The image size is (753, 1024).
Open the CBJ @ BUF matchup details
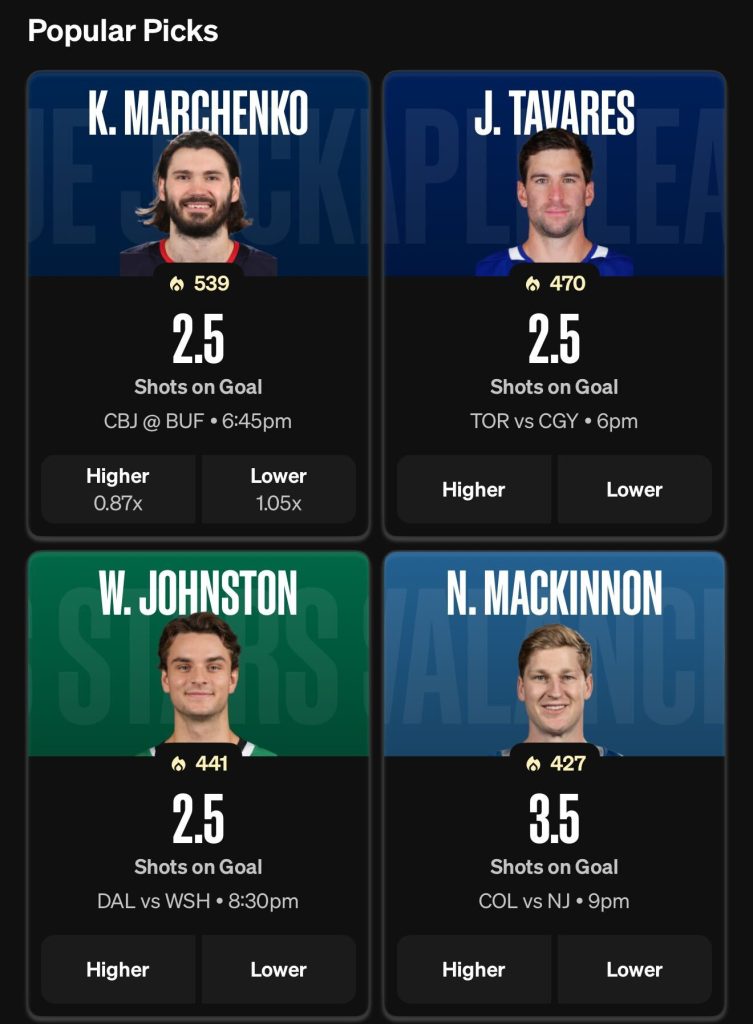coord(196,419)
